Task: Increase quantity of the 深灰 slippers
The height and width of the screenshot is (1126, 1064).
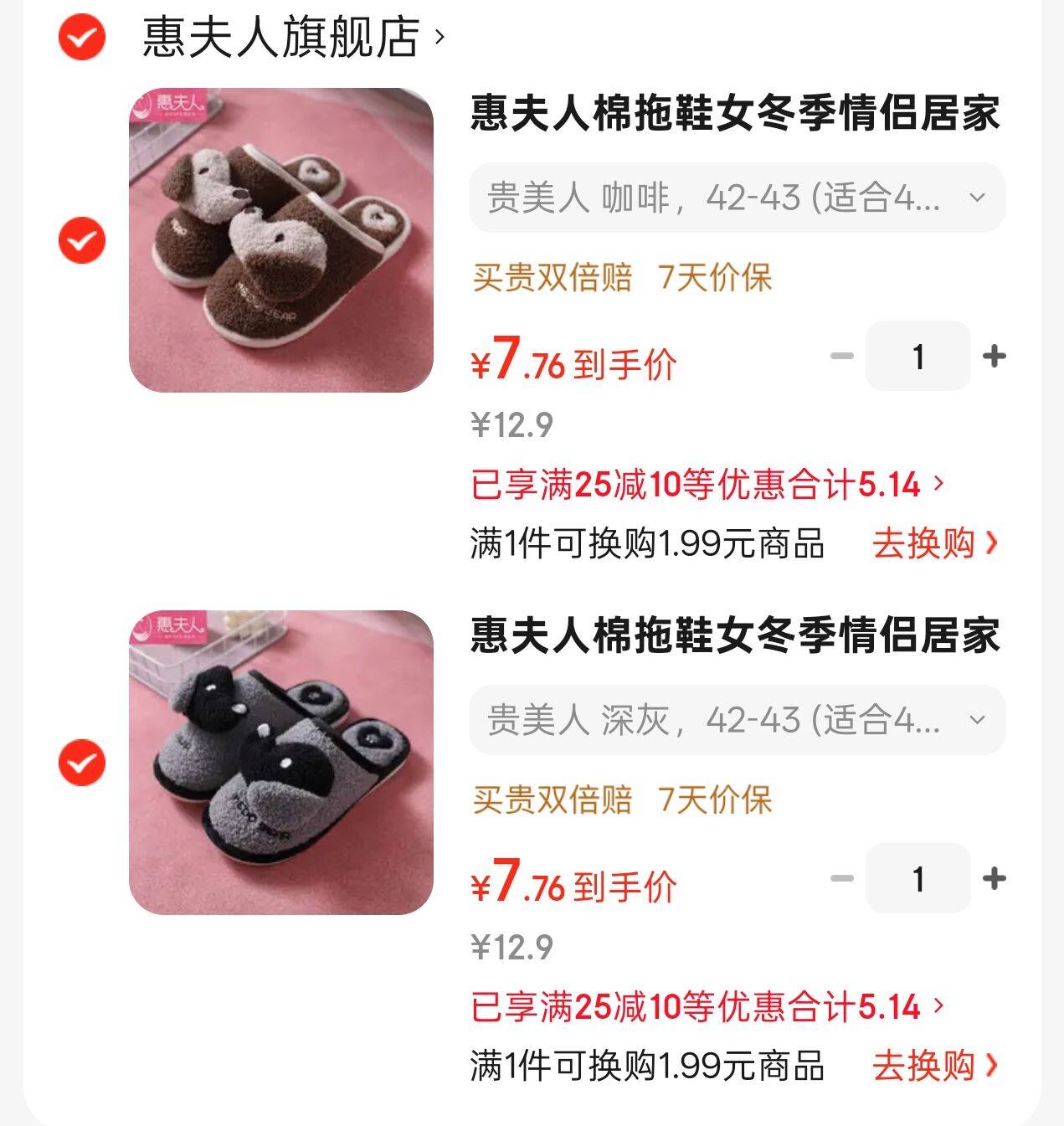Action: pos(994,879)
